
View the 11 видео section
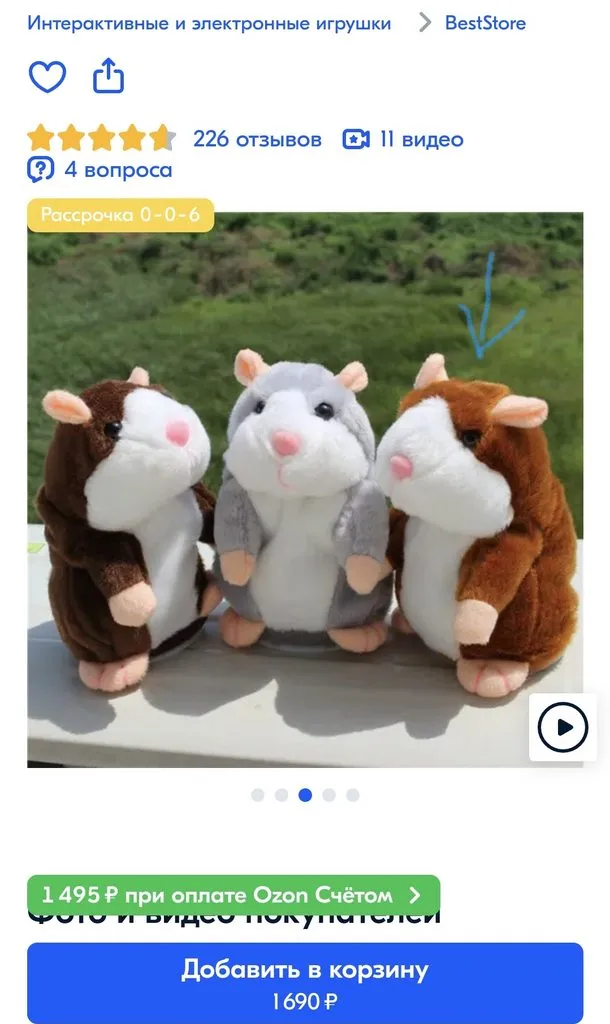(403, 139)
